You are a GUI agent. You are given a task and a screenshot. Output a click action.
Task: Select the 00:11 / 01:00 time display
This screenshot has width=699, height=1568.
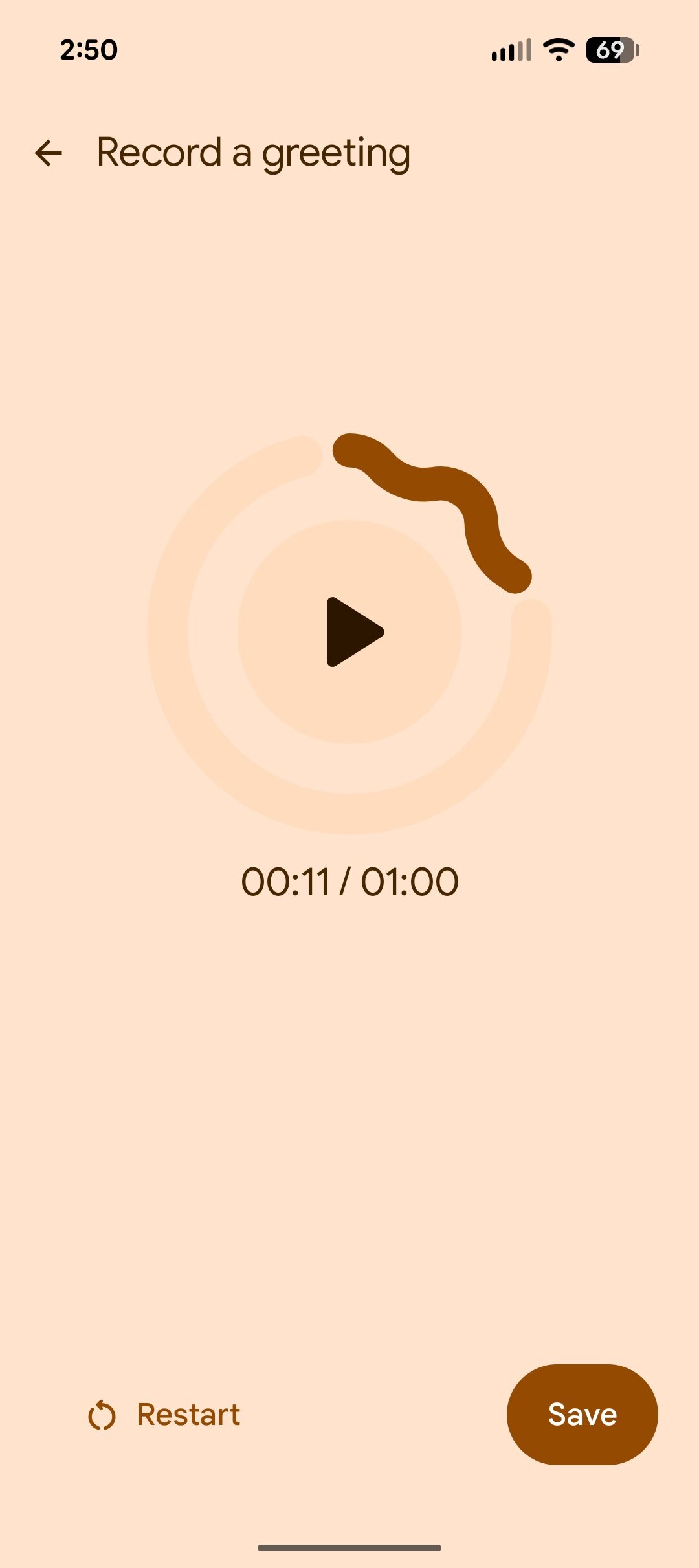pos(349,880)
